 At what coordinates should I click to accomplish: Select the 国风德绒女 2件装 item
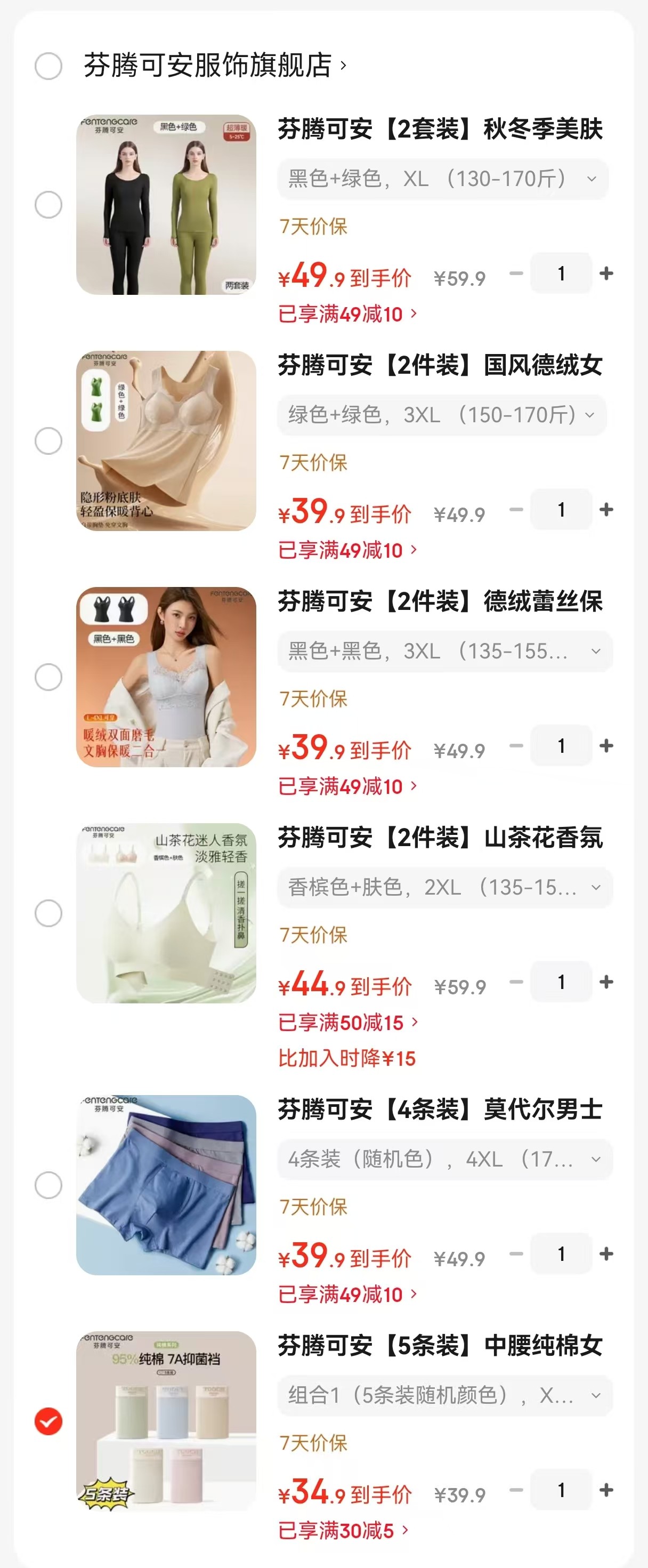pyautogui.click(x=48, y=441)
